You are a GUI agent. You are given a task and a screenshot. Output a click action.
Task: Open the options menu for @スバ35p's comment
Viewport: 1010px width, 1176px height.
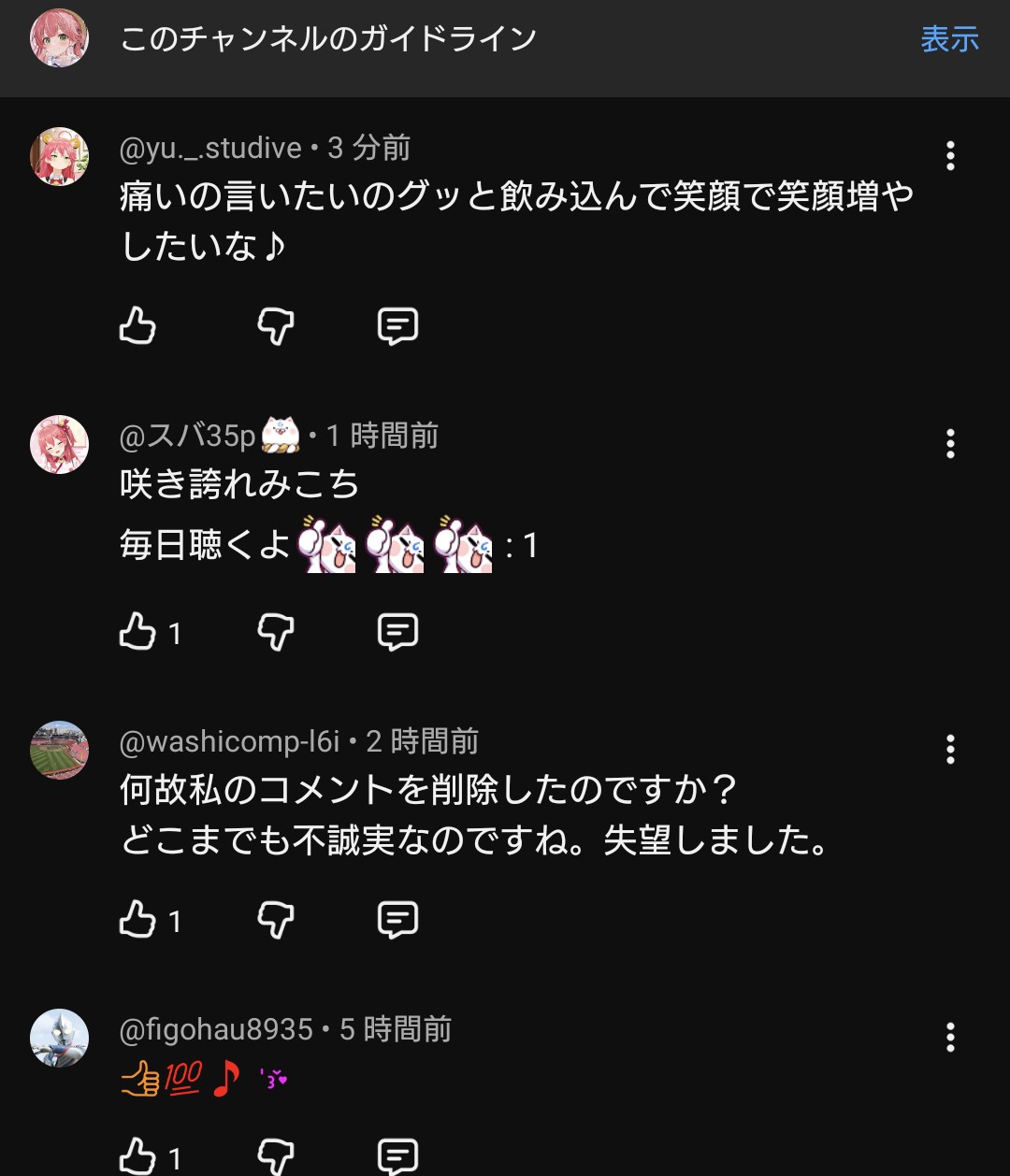pyautogui.click(x=950, y=444)
